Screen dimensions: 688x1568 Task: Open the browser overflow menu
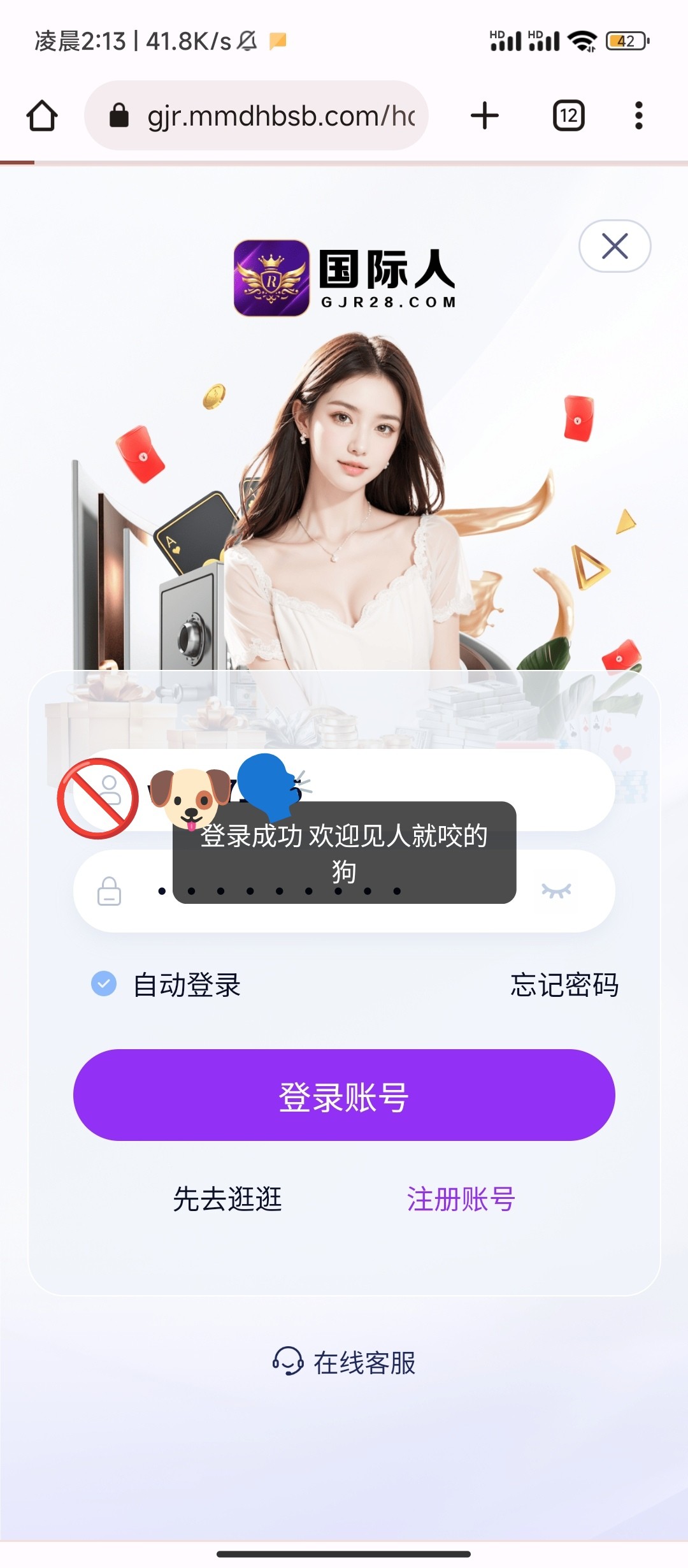(638, 116)
